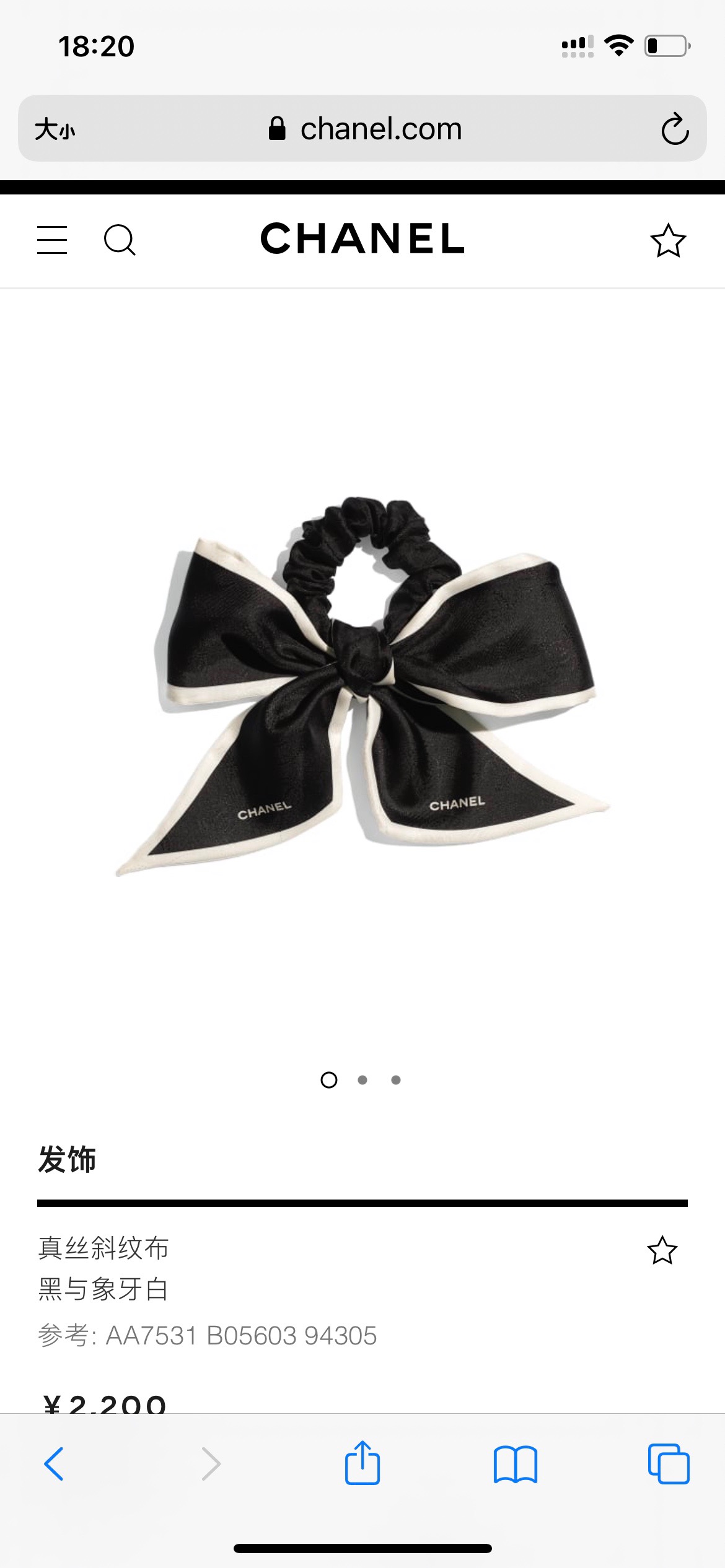Open Safari bookmarks
725x1568 pixels.
point(516,1464)
